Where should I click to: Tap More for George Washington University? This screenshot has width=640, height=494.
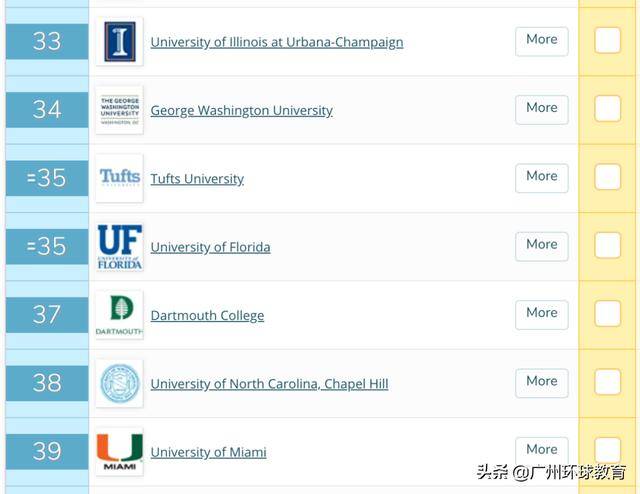pos(541,108)
